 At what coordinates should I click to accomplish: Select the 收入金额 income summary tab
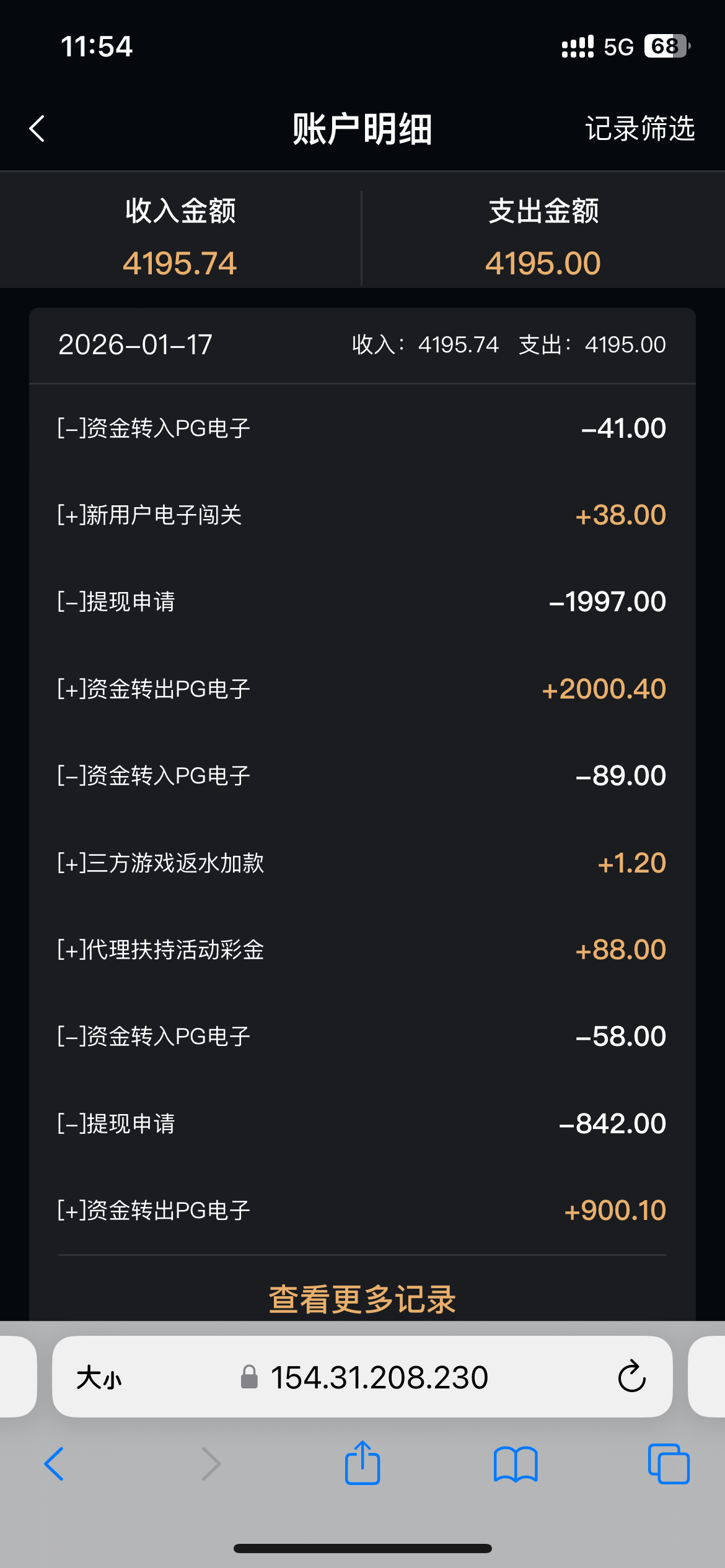(180, 237)
